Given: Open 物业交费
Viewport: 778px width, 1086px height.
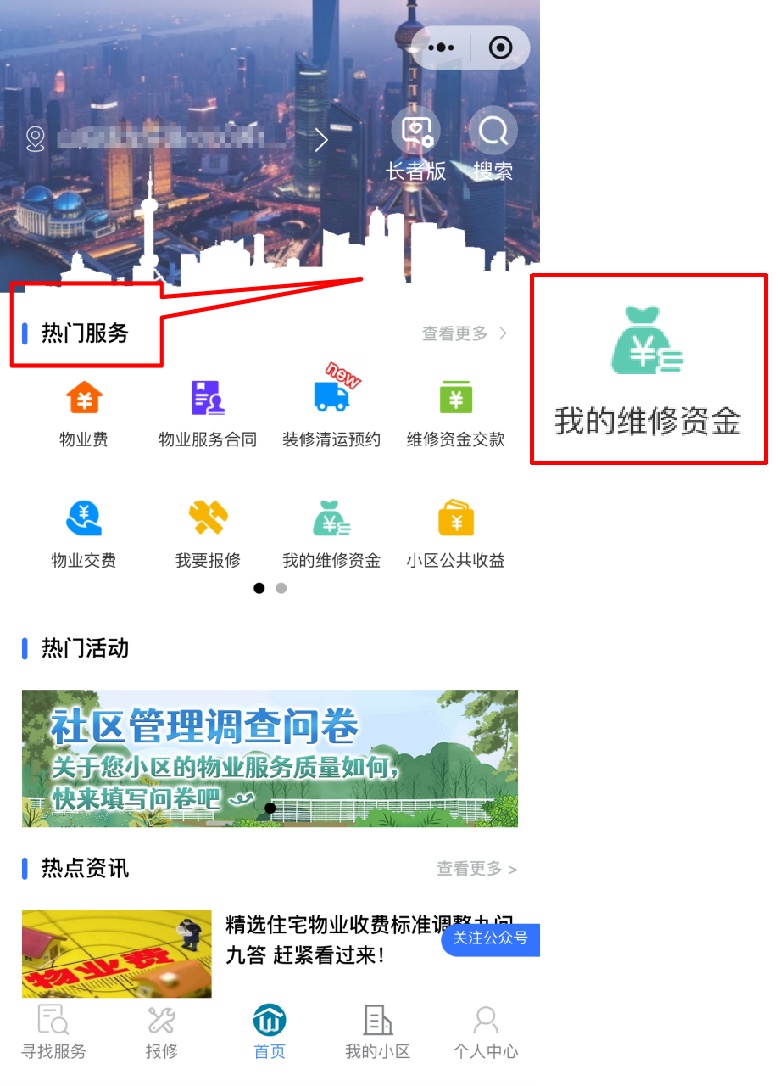Looking at the screenshot, I should point(84,534).
